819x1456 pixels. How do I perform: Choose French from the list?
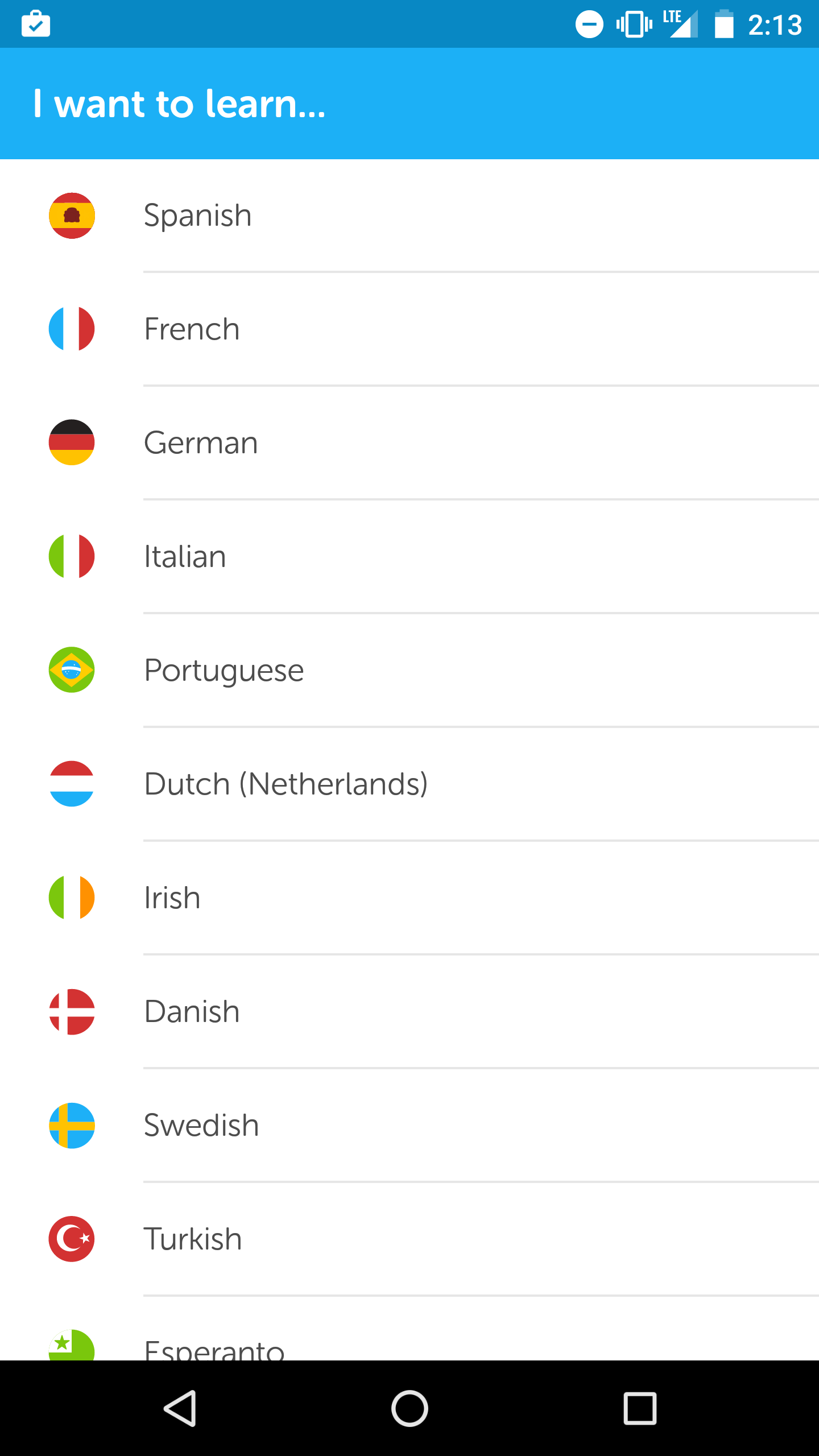pos(409,329)
